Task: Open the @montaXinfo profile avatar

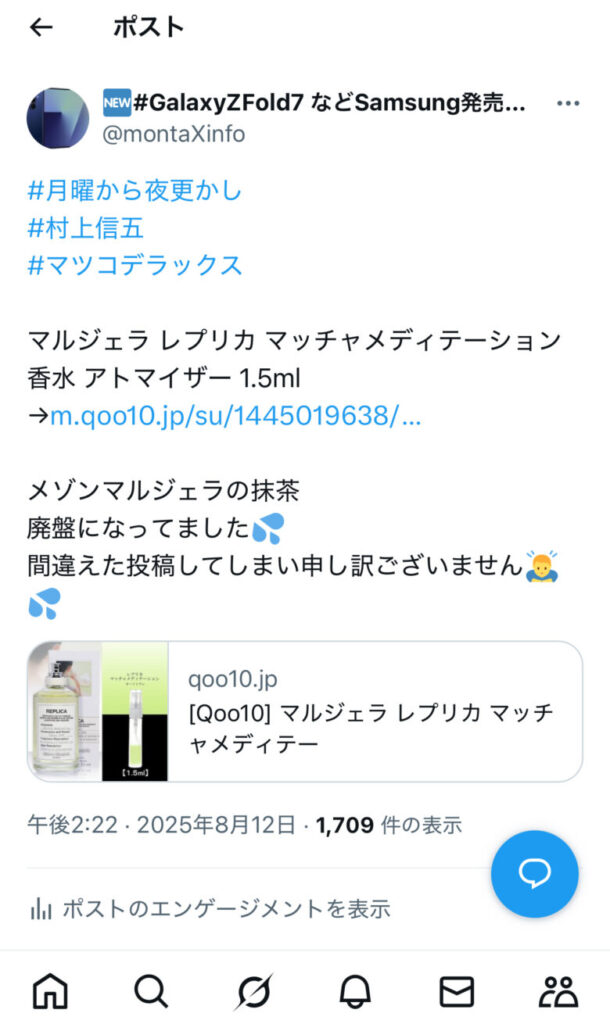Action: coord(57,118)
